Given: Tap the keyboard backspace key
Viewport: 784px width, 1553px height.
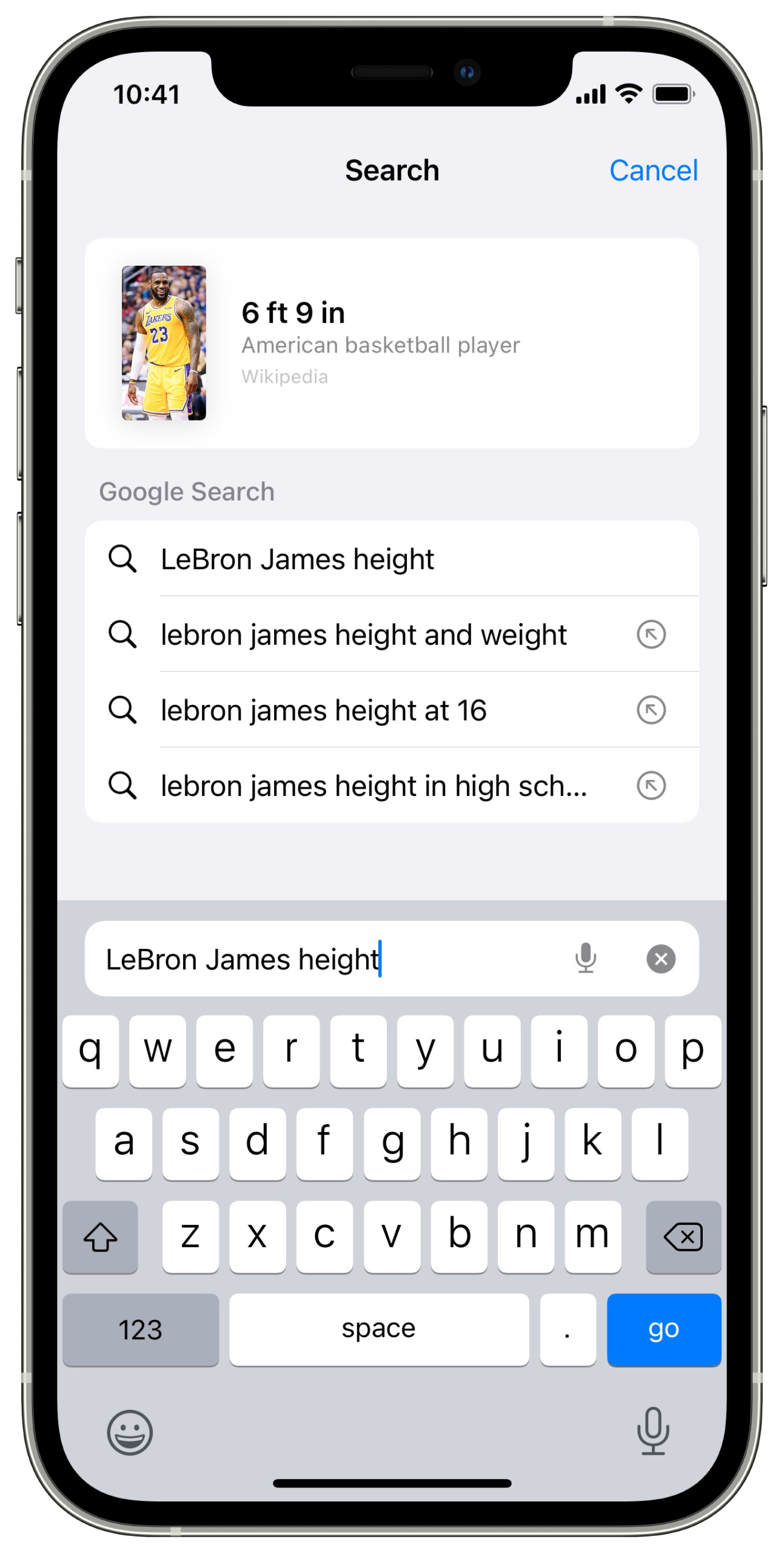Looking at the screenshot, I should click(683, 1236).
